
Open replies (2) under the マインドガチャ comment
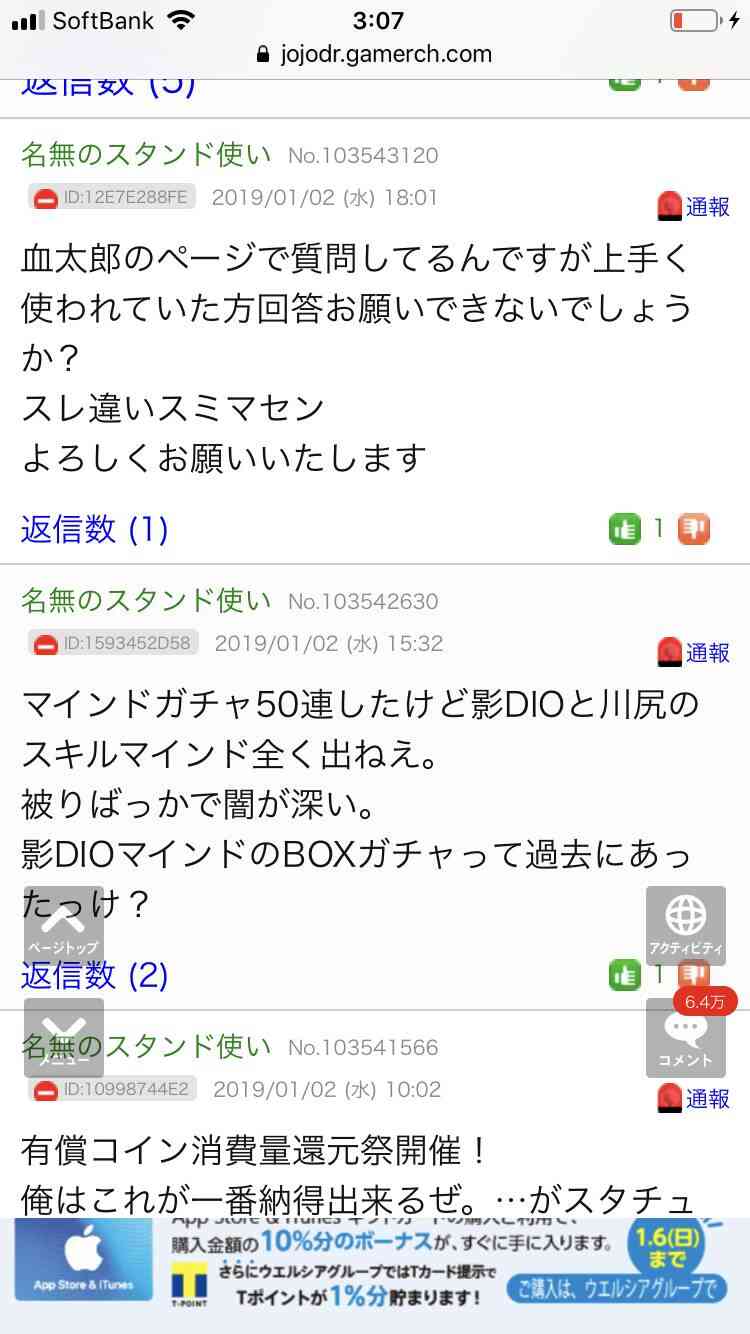[94, 974]
